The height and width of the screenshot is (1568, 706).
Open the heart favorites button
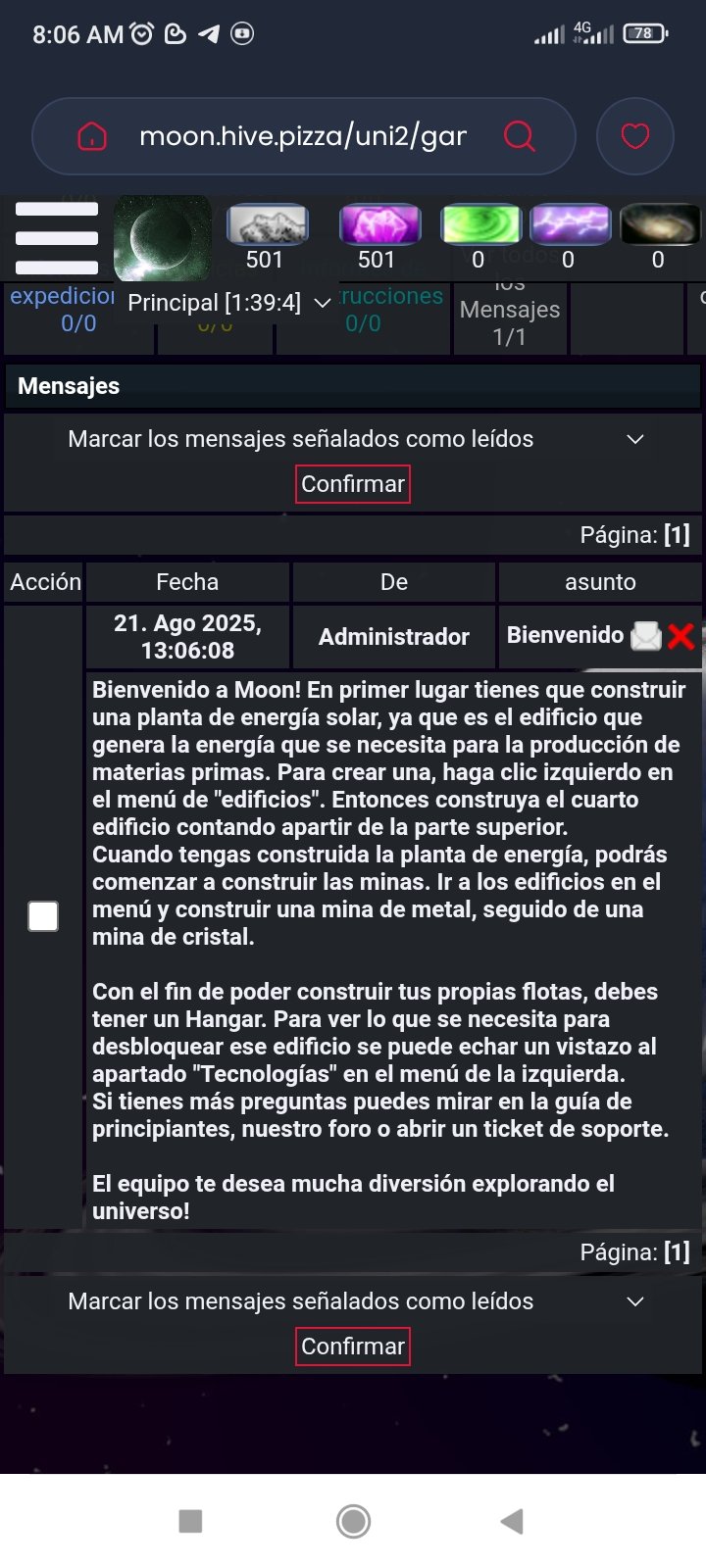[635, 136]
